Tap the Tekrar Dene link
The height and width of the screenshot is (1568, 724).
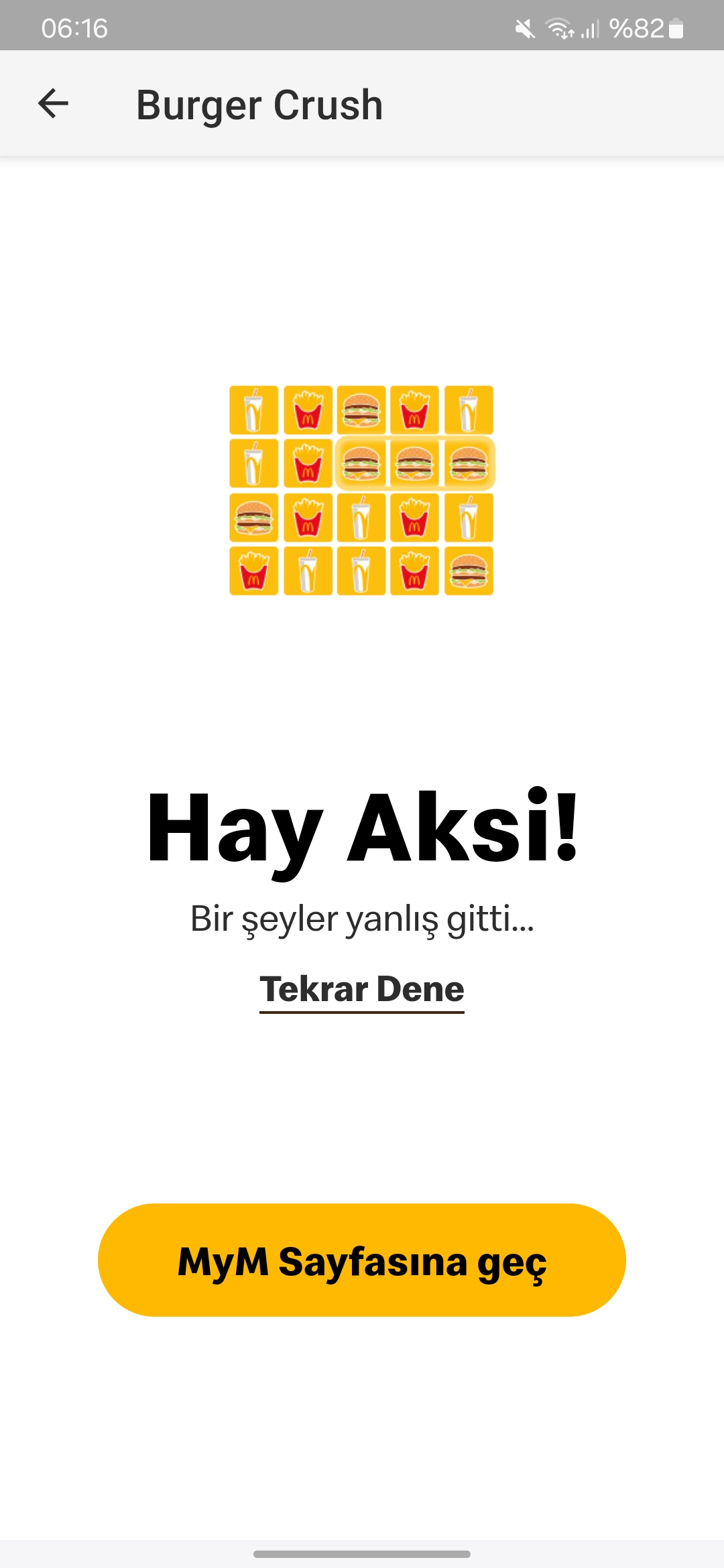362,990
